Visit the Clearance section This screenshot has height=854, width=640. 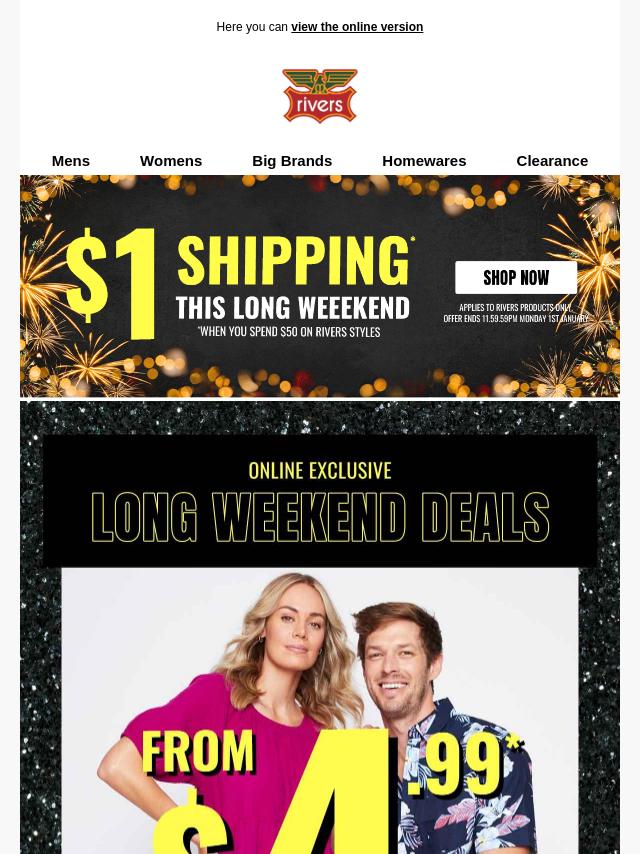point(552,160)
